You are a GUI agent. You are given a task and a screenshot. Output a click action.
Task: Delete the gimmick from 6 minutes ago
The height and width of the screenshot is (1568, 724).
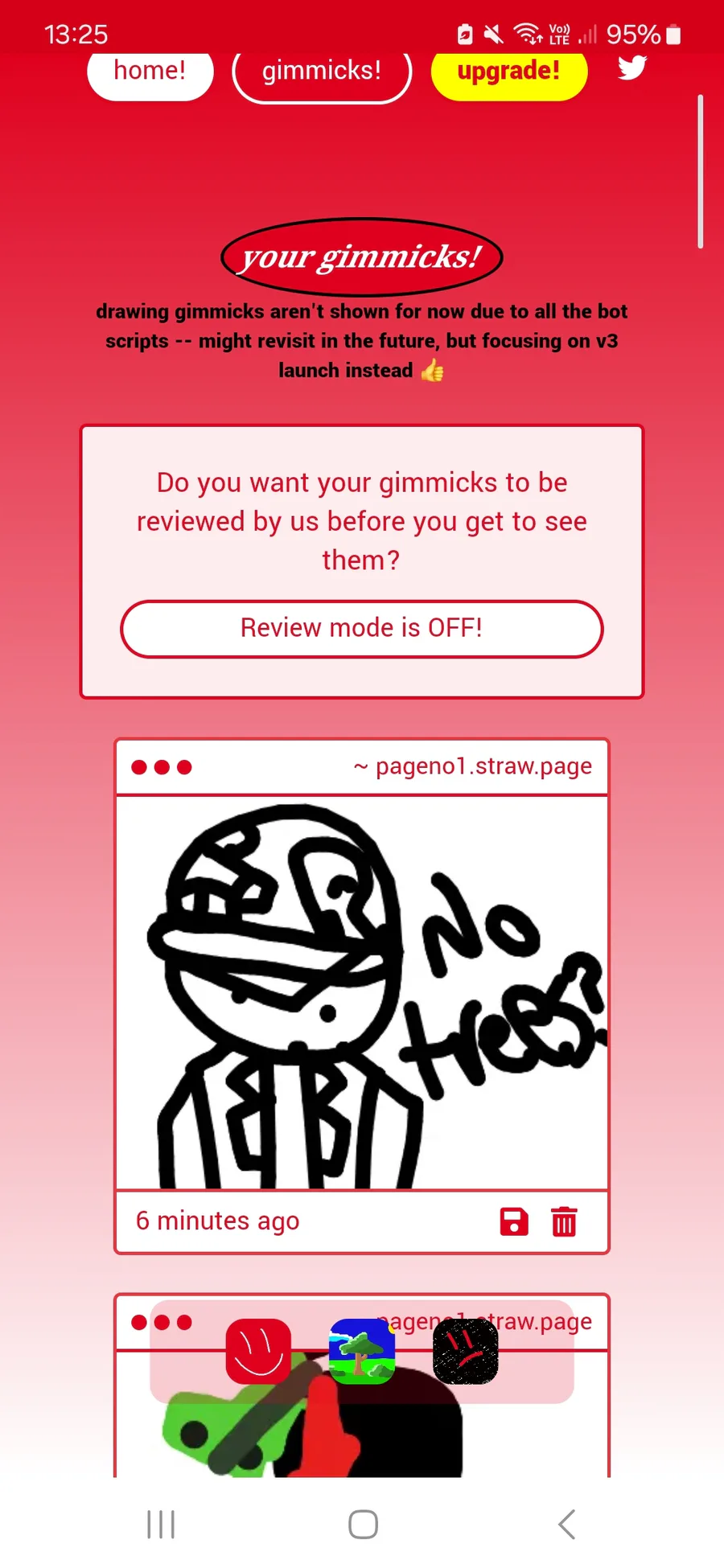(x=564, y=1221)
